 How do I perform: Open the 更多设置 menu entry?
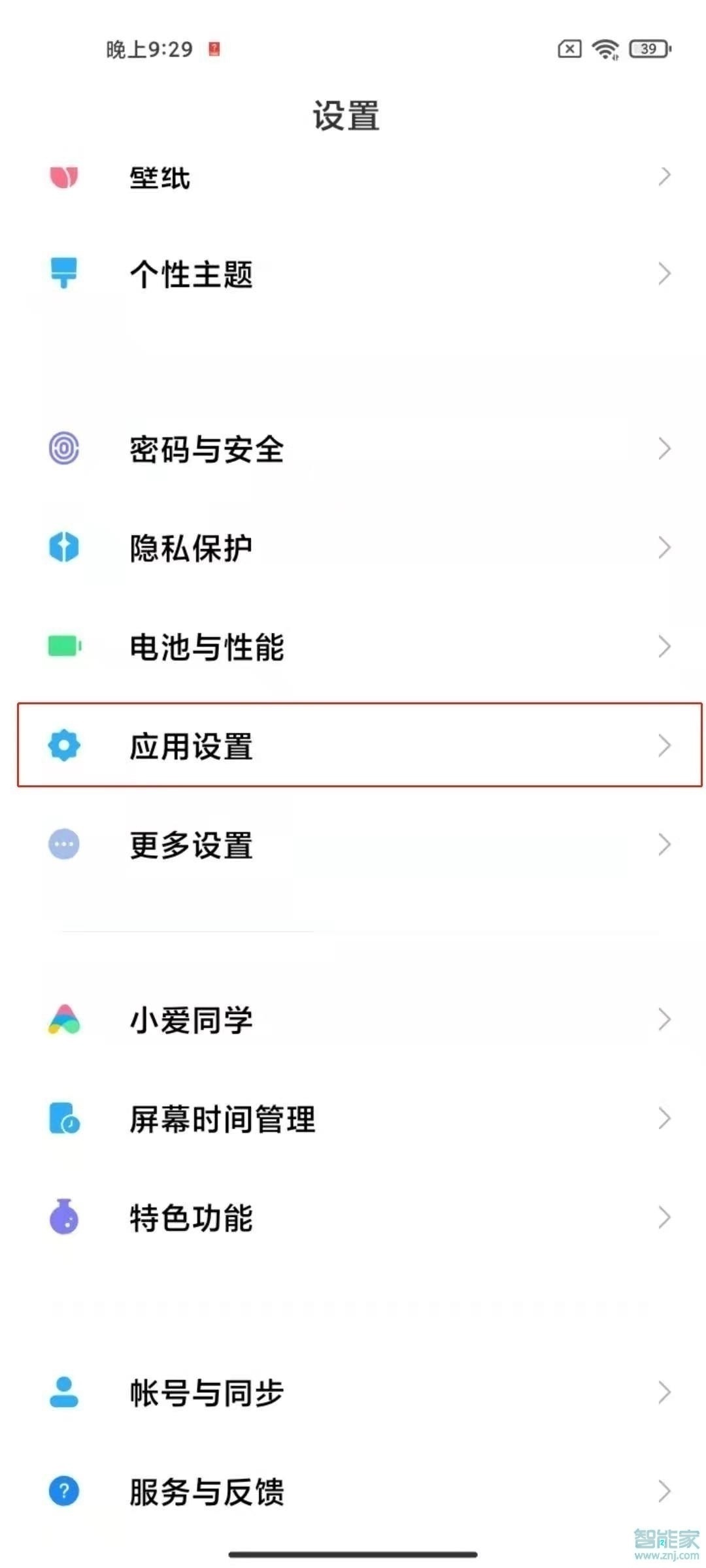[x=353, y=845]
